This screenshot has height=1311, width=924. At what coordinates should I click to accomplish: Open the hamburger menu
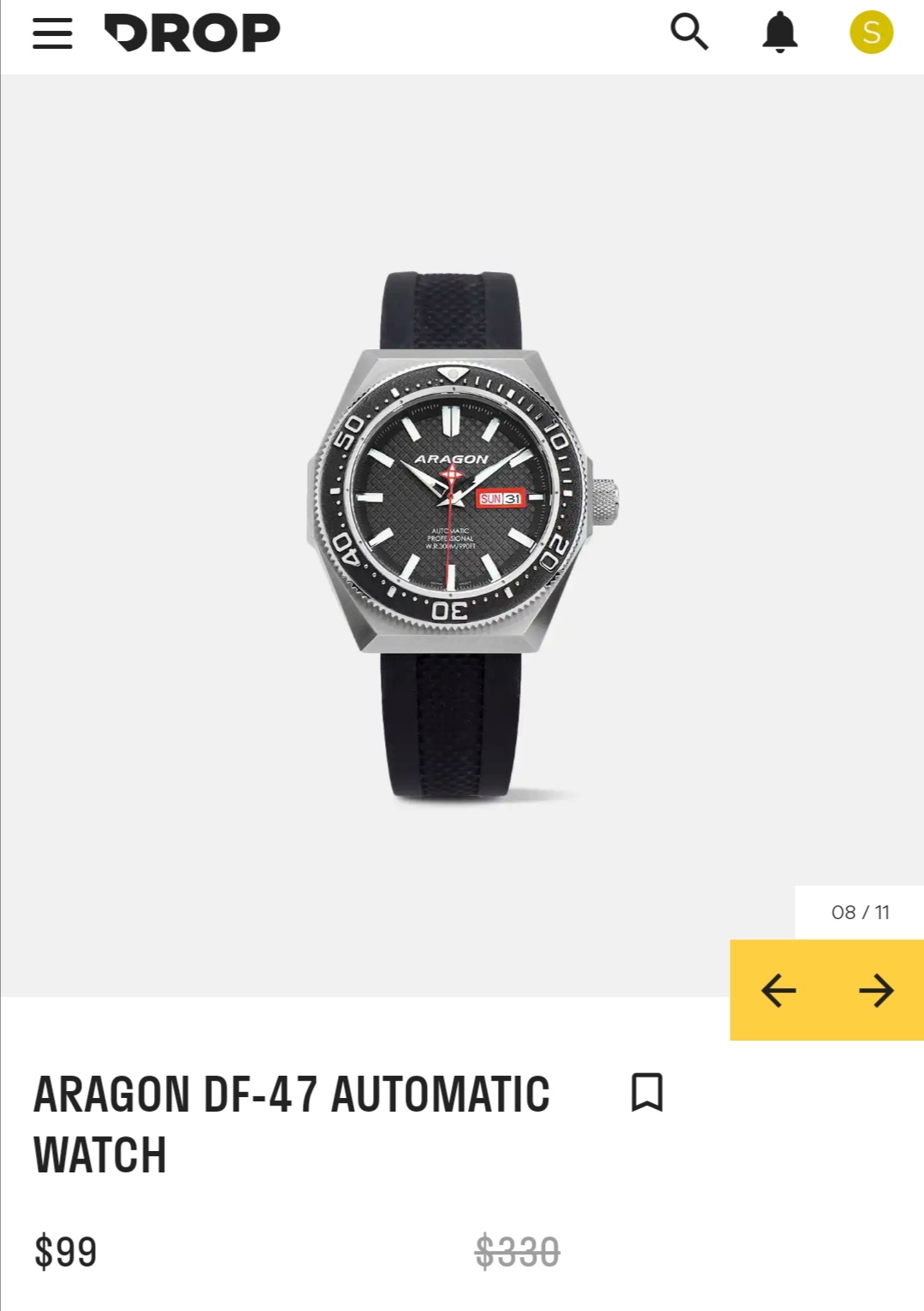click(52, 33)
